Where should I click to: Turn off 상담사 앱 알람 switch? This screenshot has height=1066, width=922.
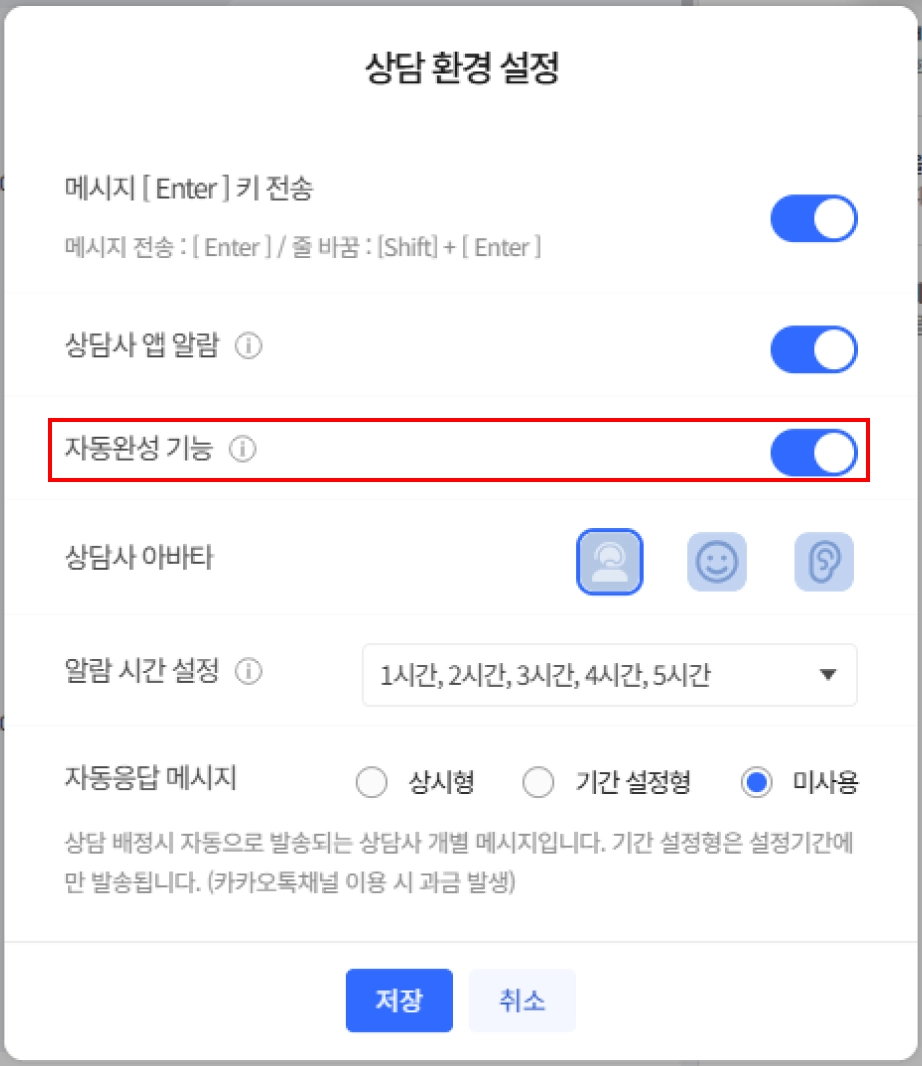click(813, 349)
